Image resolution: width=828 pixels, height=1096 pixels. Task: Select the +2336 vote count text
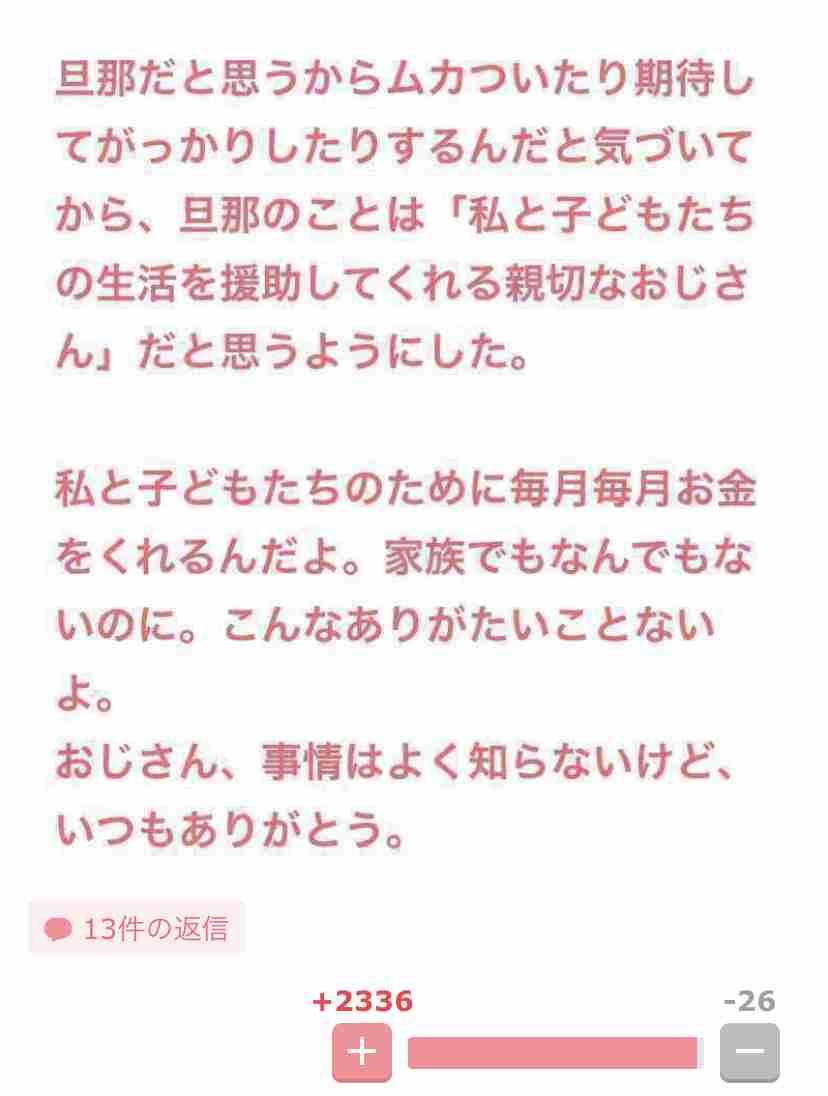(x=363, y=1000)
